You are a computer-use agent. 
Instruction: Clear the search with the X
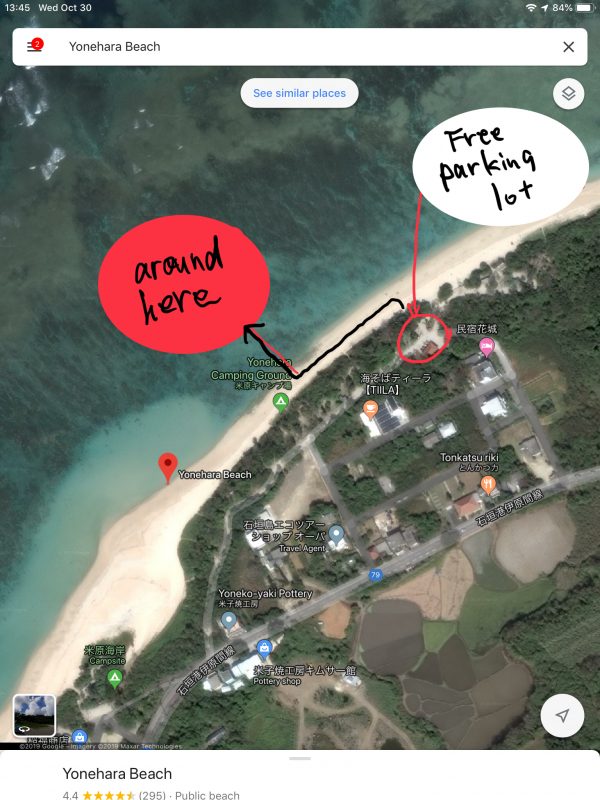pyautogui.click(x=568, y=47)
